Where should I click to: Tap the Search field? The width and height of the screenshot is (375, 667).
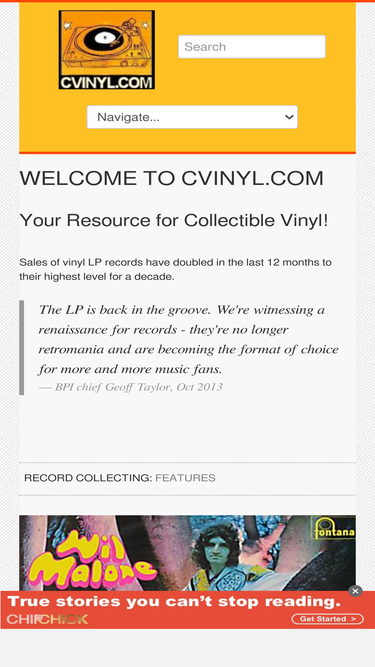click(252, 47)
